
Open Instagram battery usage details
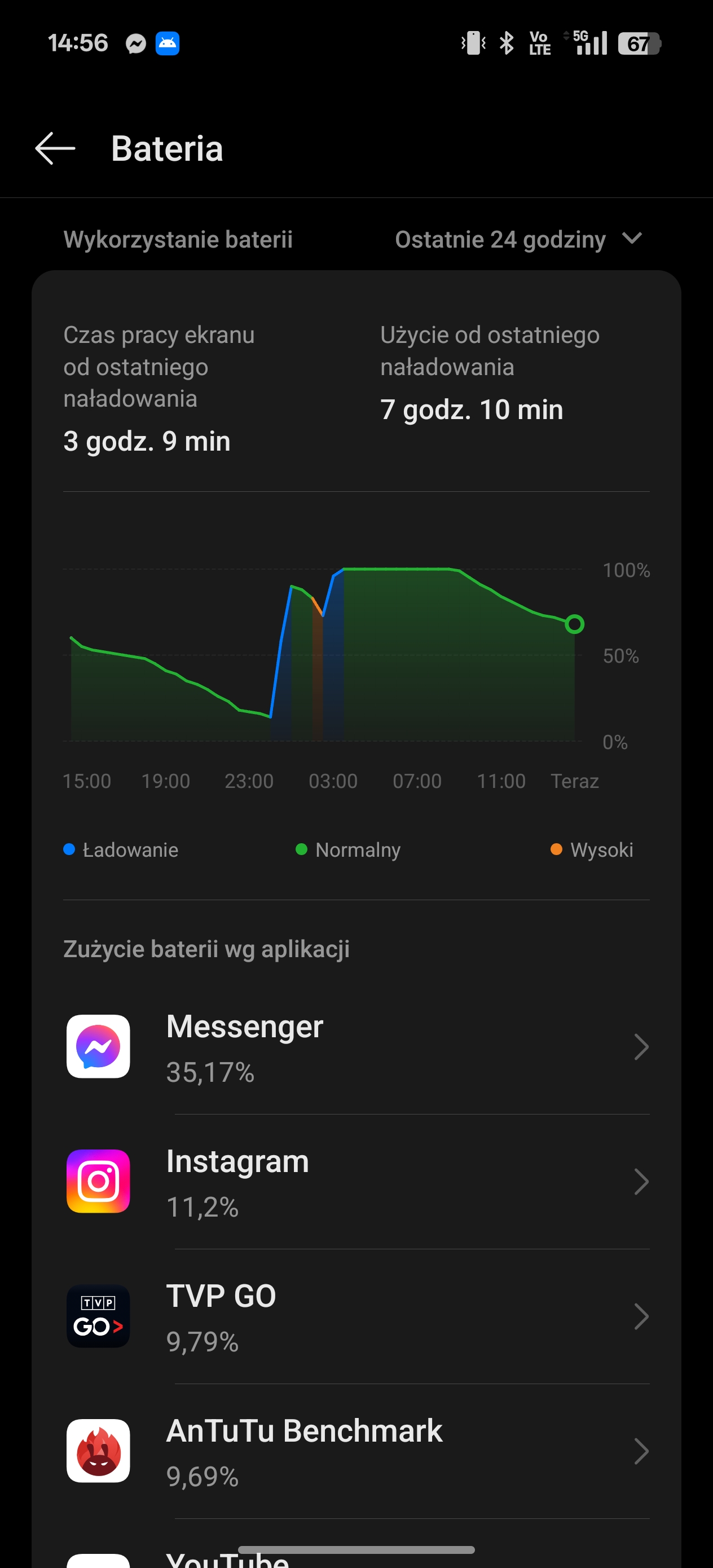click(356, 1182)
